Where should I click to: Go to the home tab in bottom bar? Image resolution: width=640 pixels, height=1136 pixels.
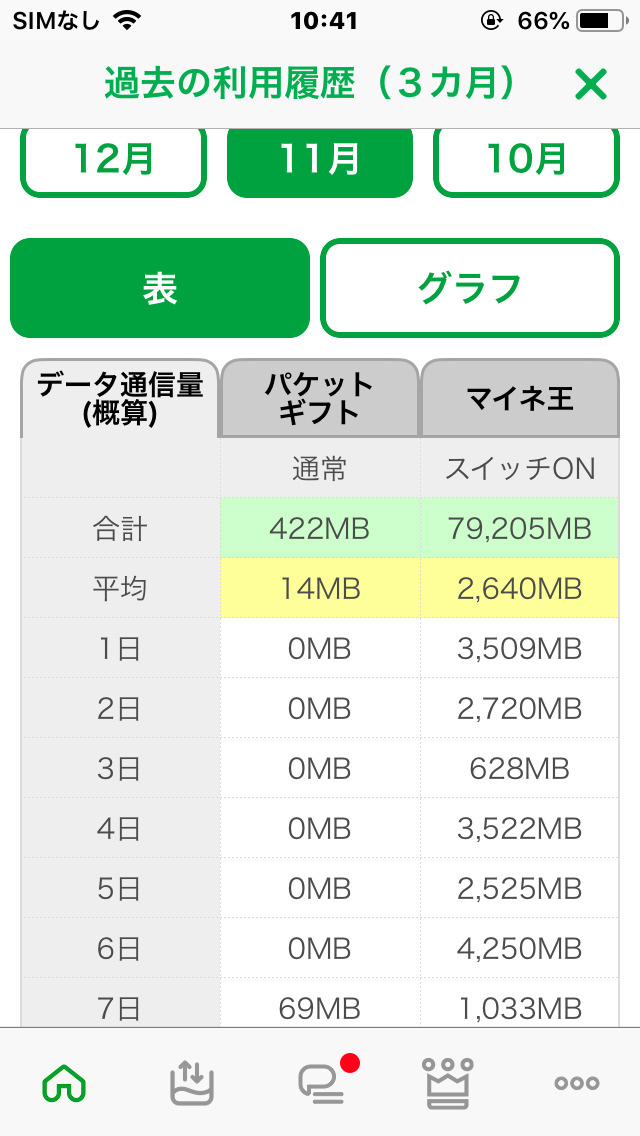click(x=65, y=1083)
